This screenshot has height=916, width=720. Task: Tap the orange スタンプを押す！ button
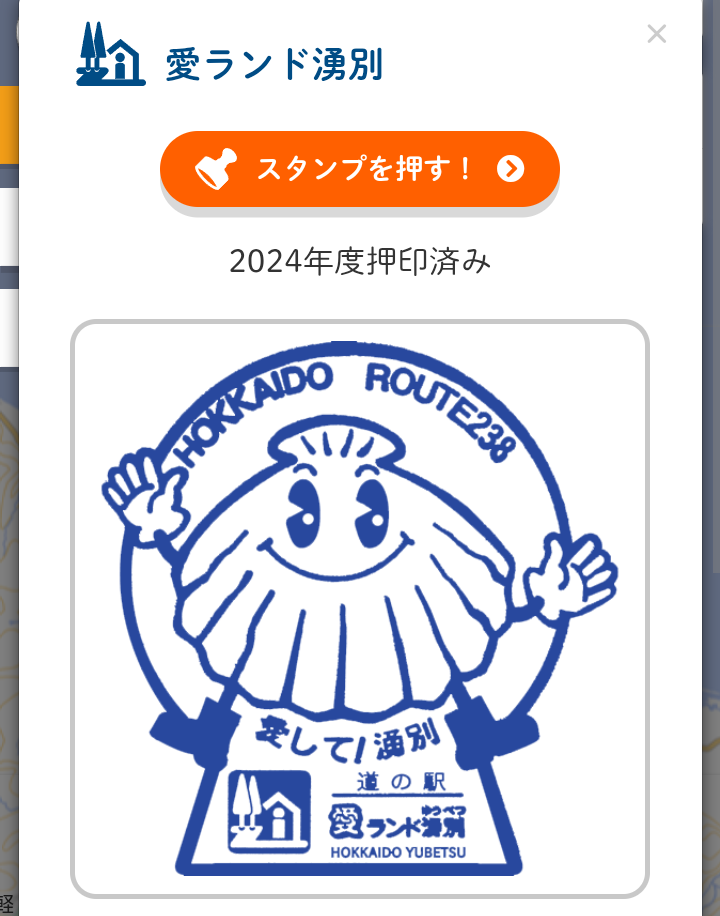coord(359,169)
